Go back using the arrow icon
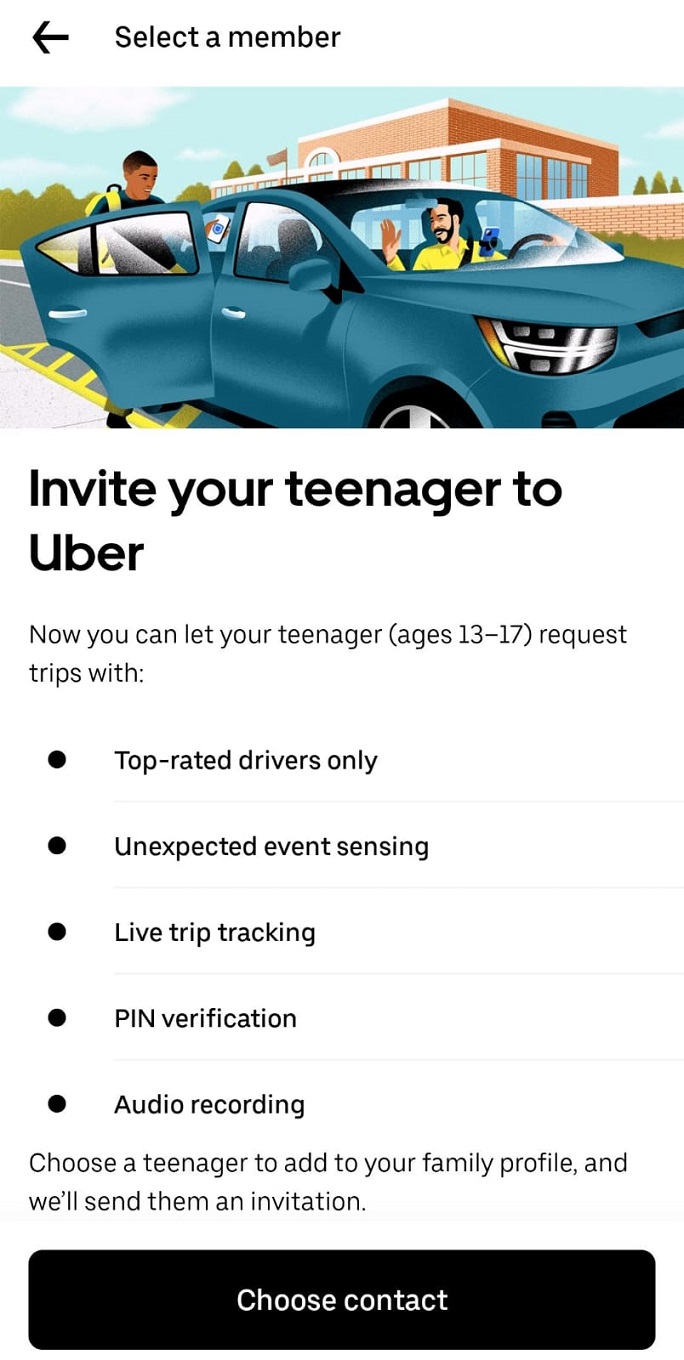 (50, 38)
